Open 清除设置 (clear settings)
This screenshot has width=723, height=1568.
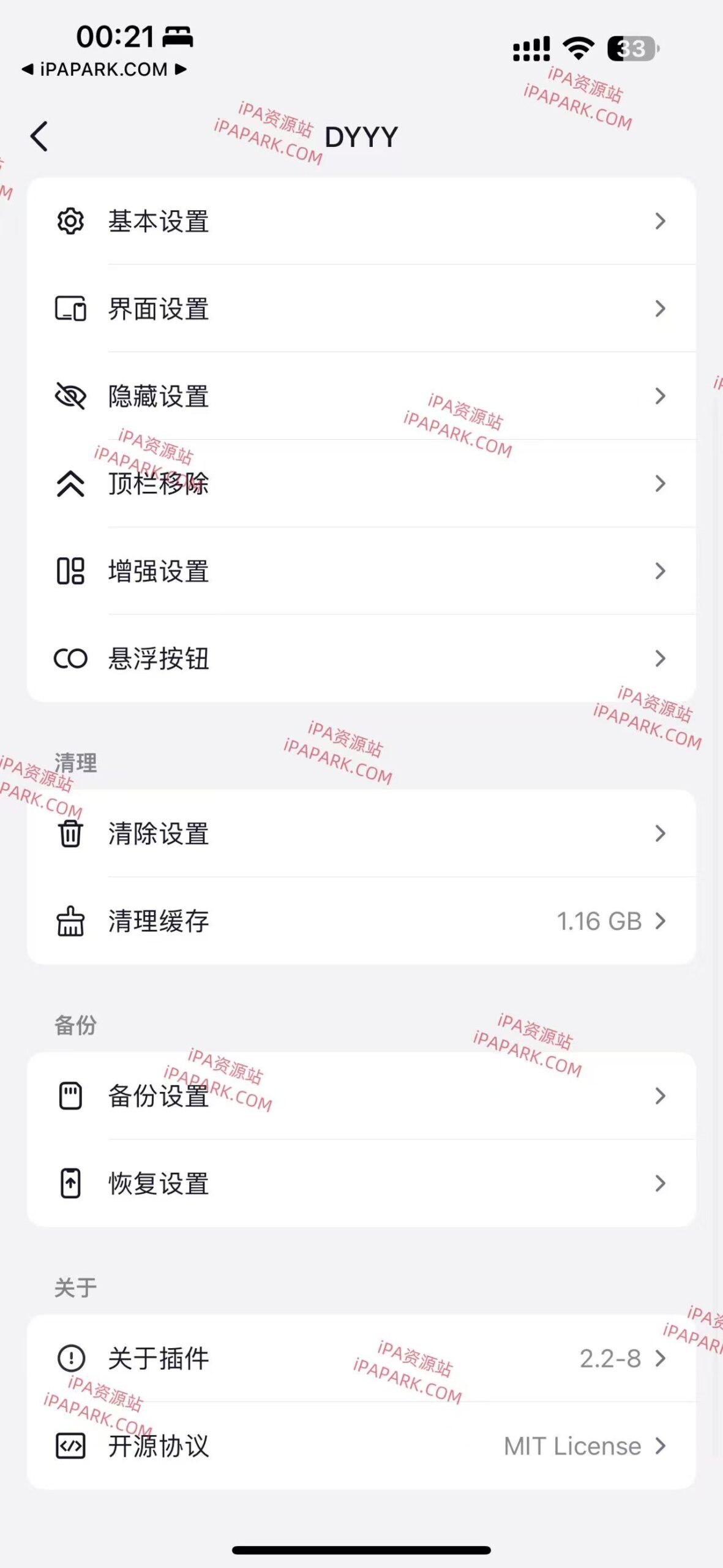[361, 834]
